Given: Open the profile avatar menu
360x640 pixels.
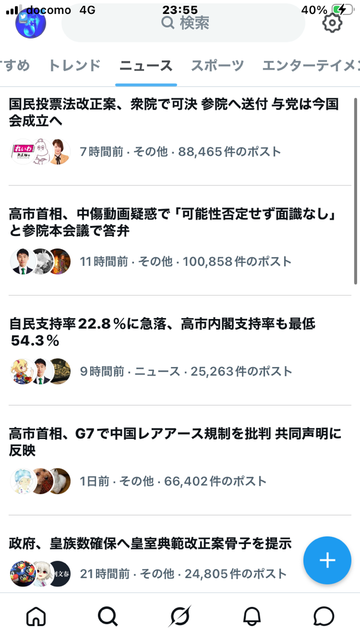Looking at the screenshot, I should tap(31, 23).
